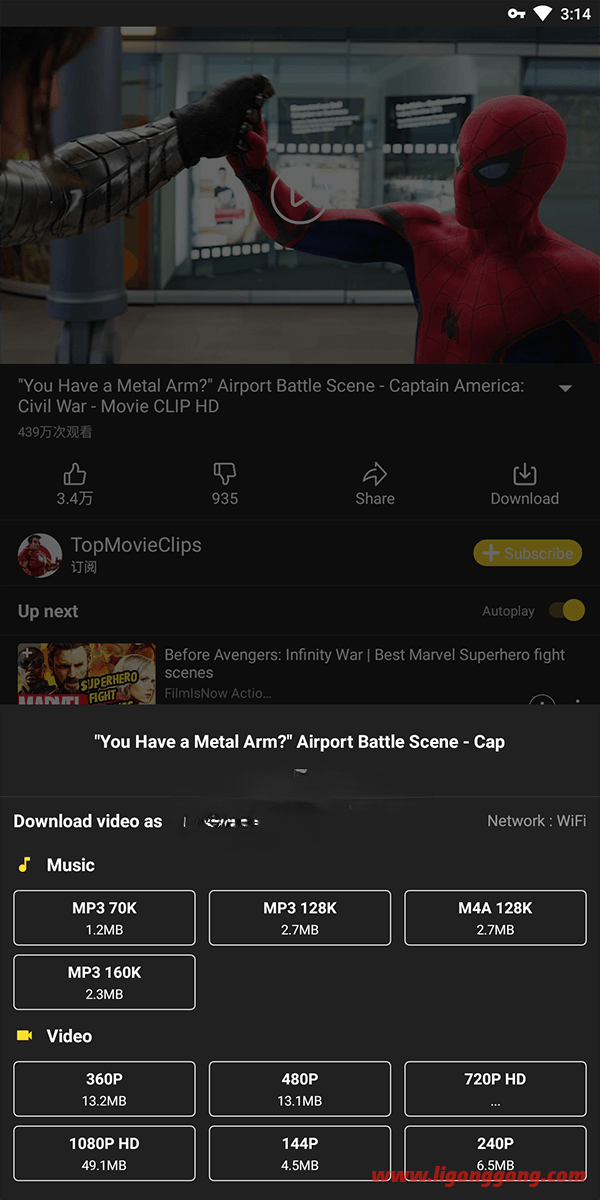
Task: Play the video in the player
Action: [x=297, y=195]
